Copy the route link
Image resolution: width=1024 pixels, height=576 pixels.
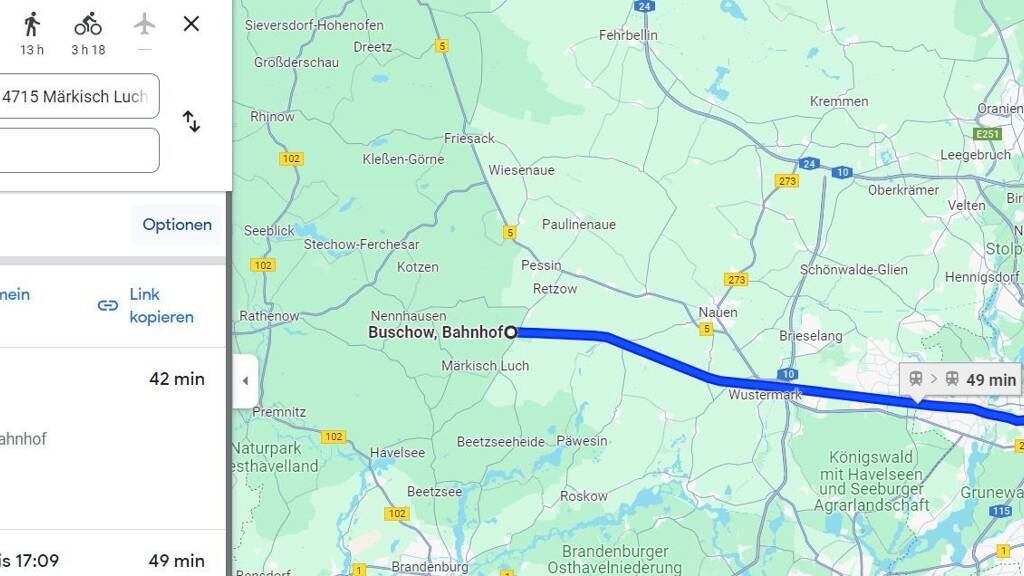tap(146, 306)
